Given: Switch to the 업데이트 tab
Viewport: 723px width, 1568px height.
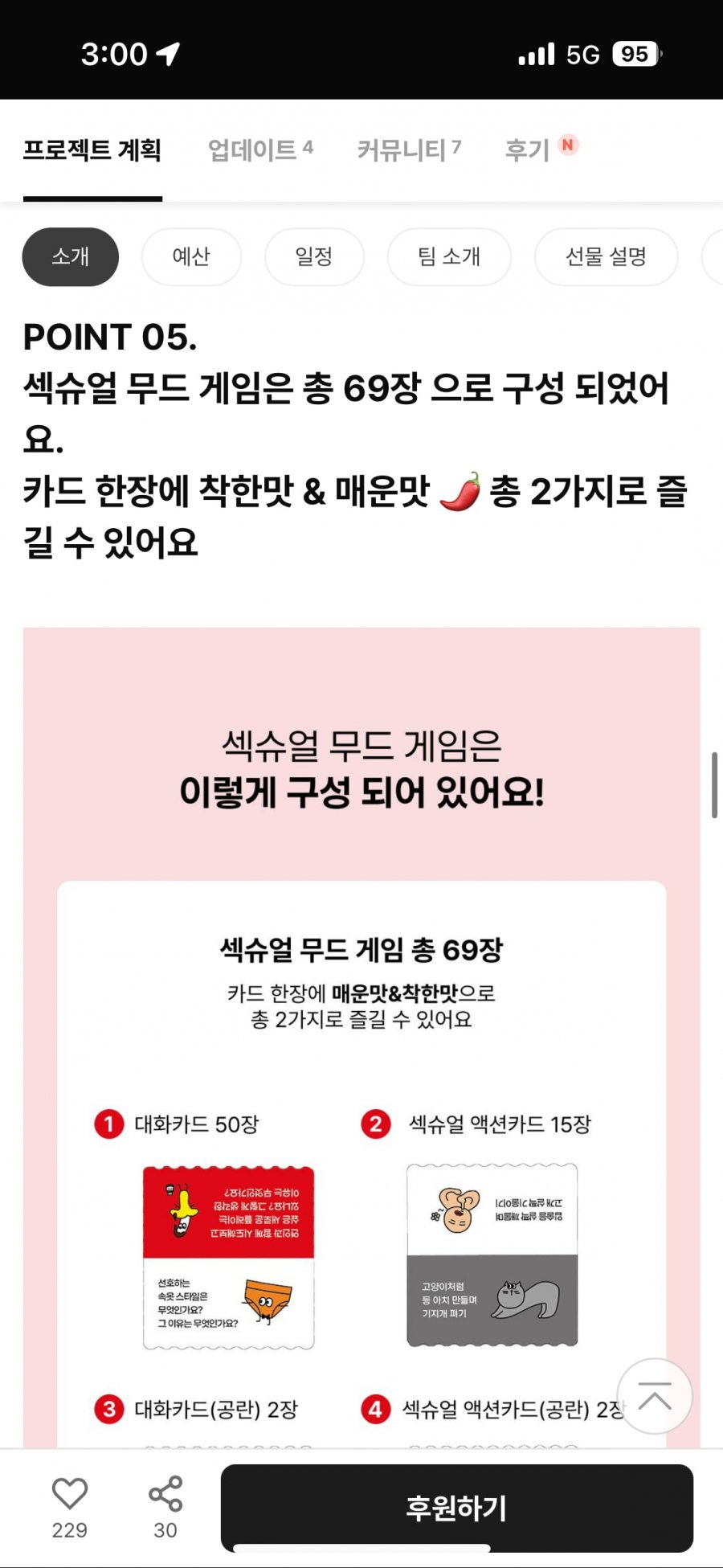Looking at the screenshot, I should [x=259, y=149].
